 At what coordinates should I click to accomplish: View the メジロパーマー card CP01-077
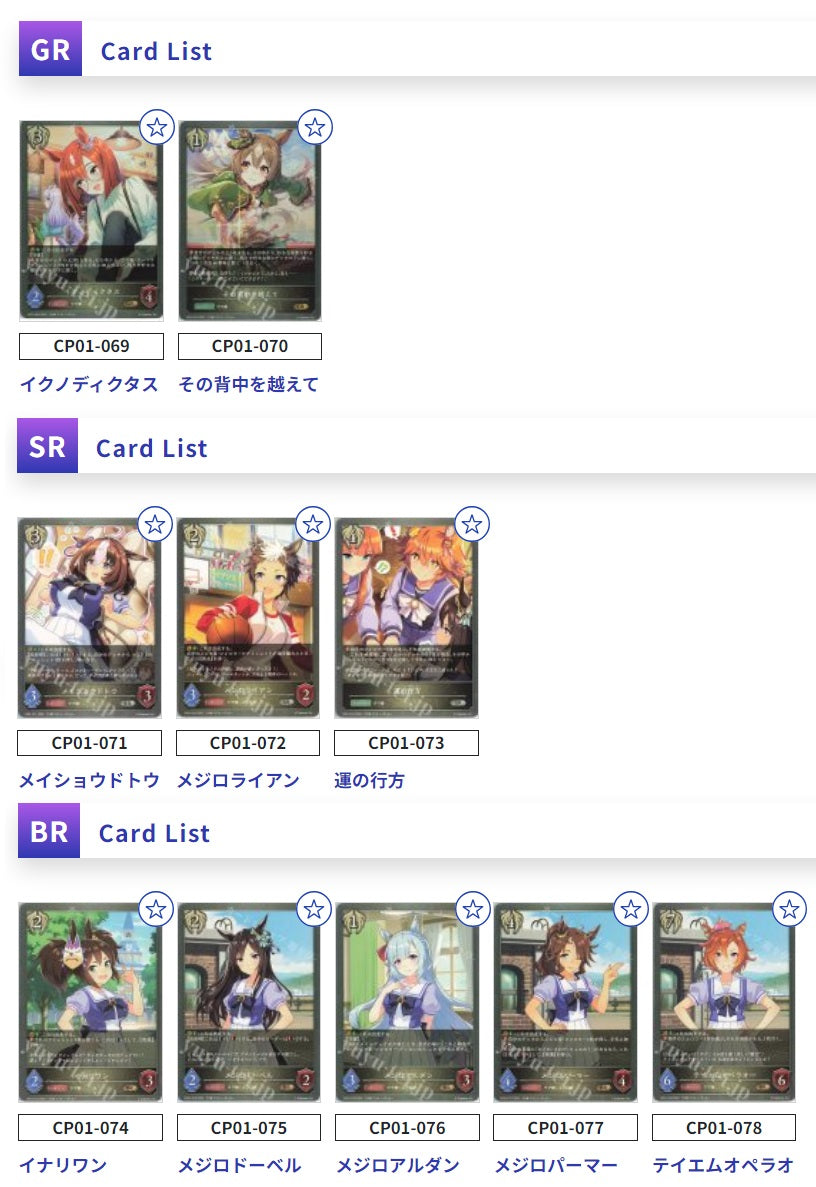[565, 1002]
